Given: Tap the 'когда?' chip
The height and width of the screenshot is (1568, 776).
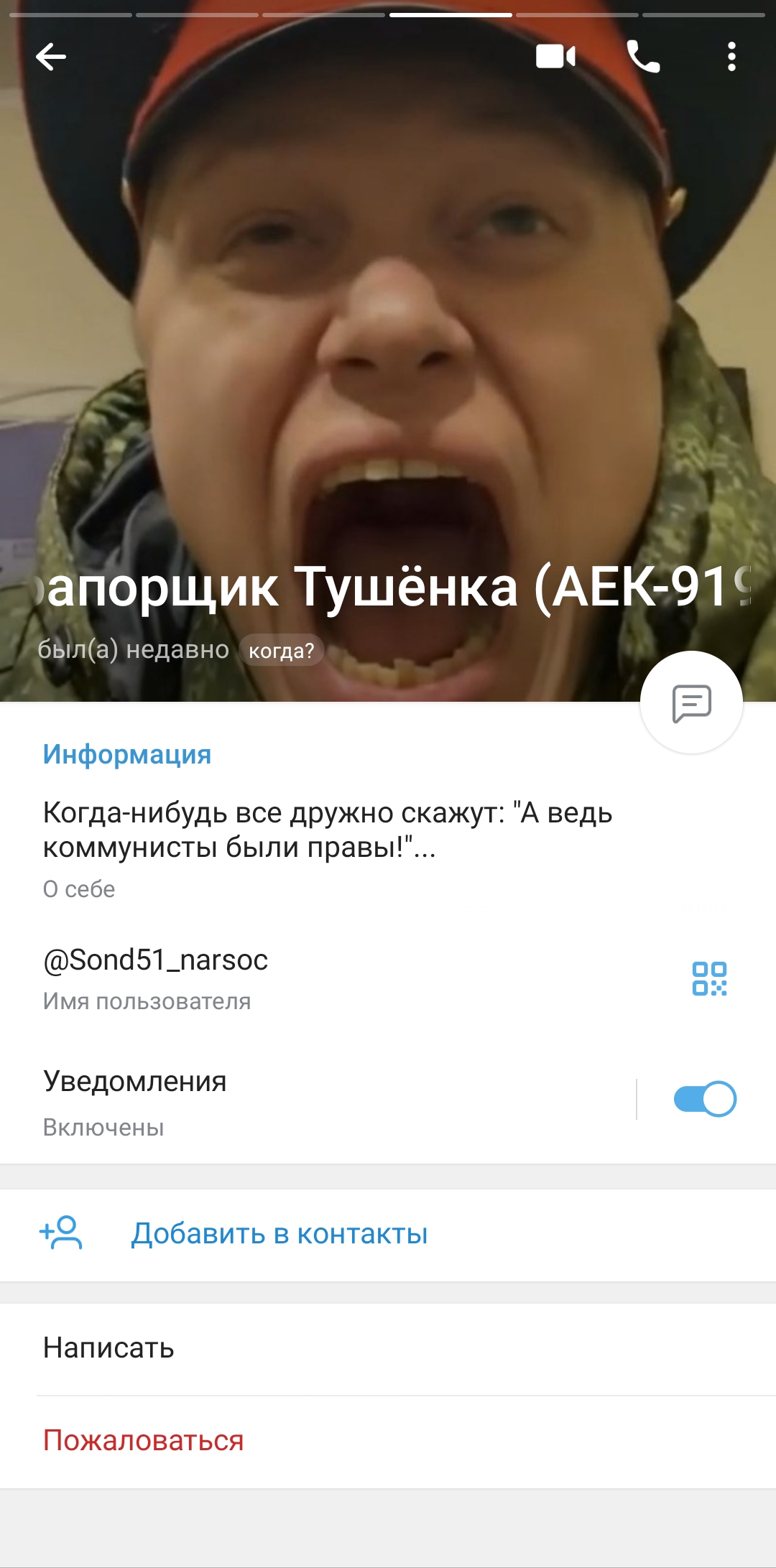Looking at the screenshot, I should point(281,650).
